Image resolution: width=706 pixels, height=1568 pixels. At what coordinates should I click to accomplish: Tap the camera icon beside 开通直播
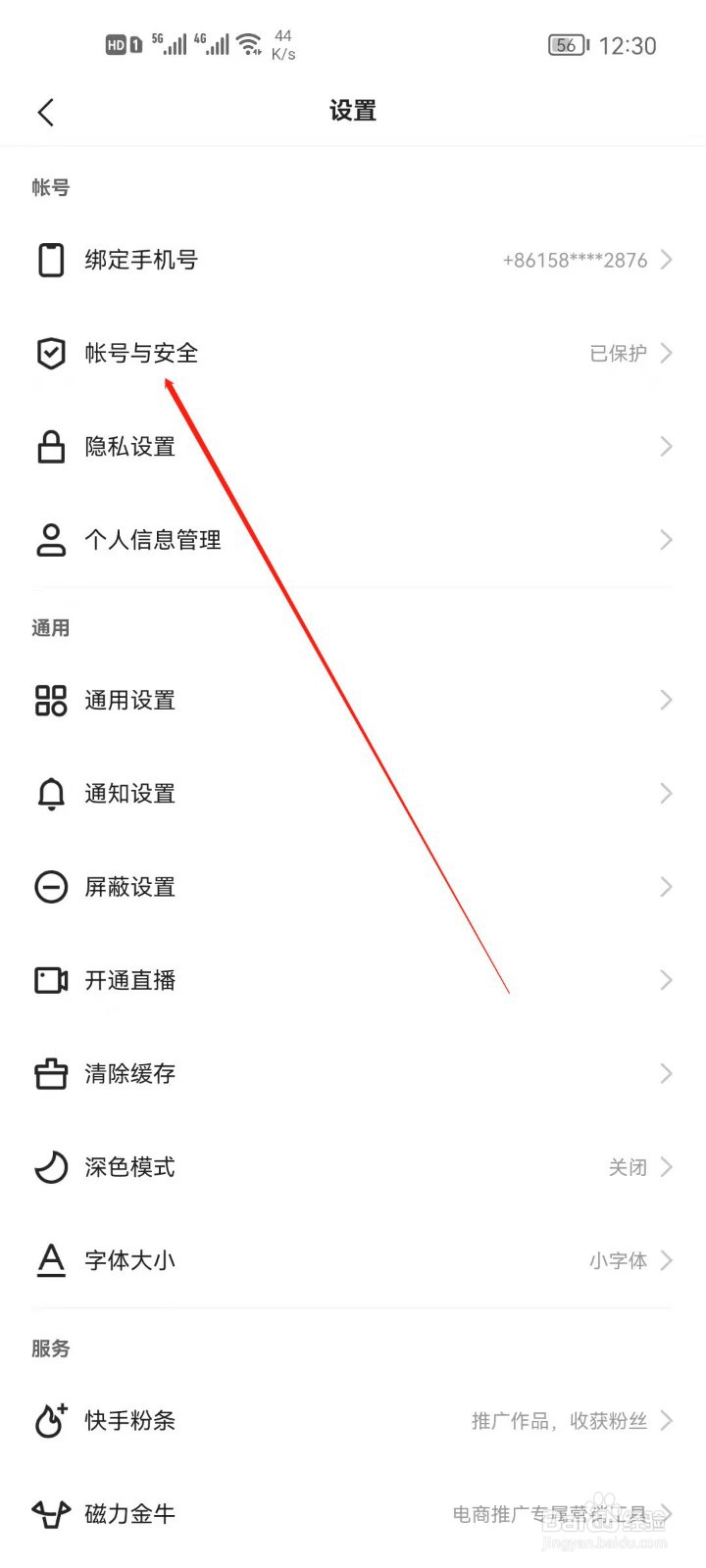pyautogui.click(x=50, y=980)
